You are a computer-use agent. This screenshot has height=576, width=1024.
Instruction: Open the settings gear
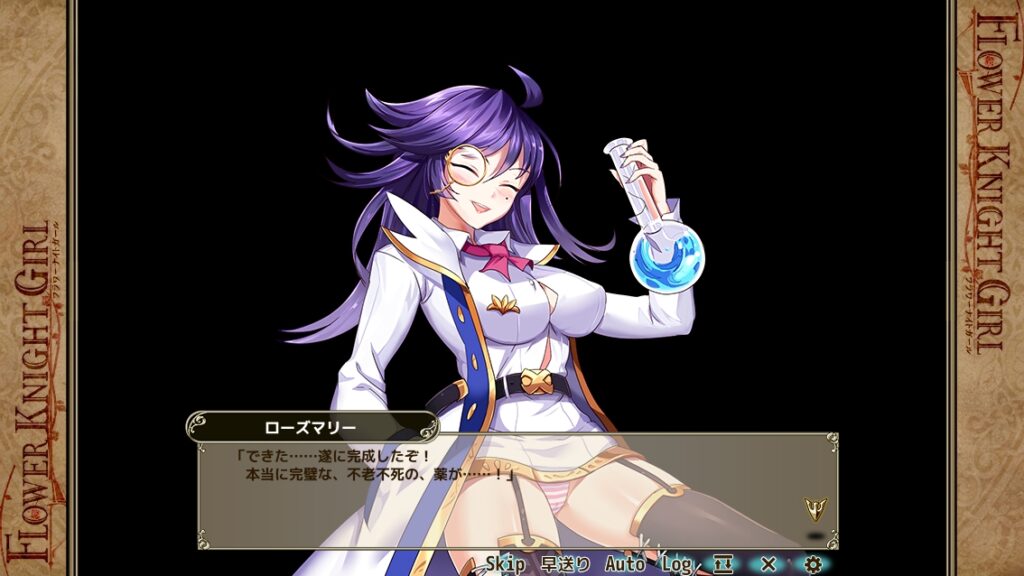813,565
